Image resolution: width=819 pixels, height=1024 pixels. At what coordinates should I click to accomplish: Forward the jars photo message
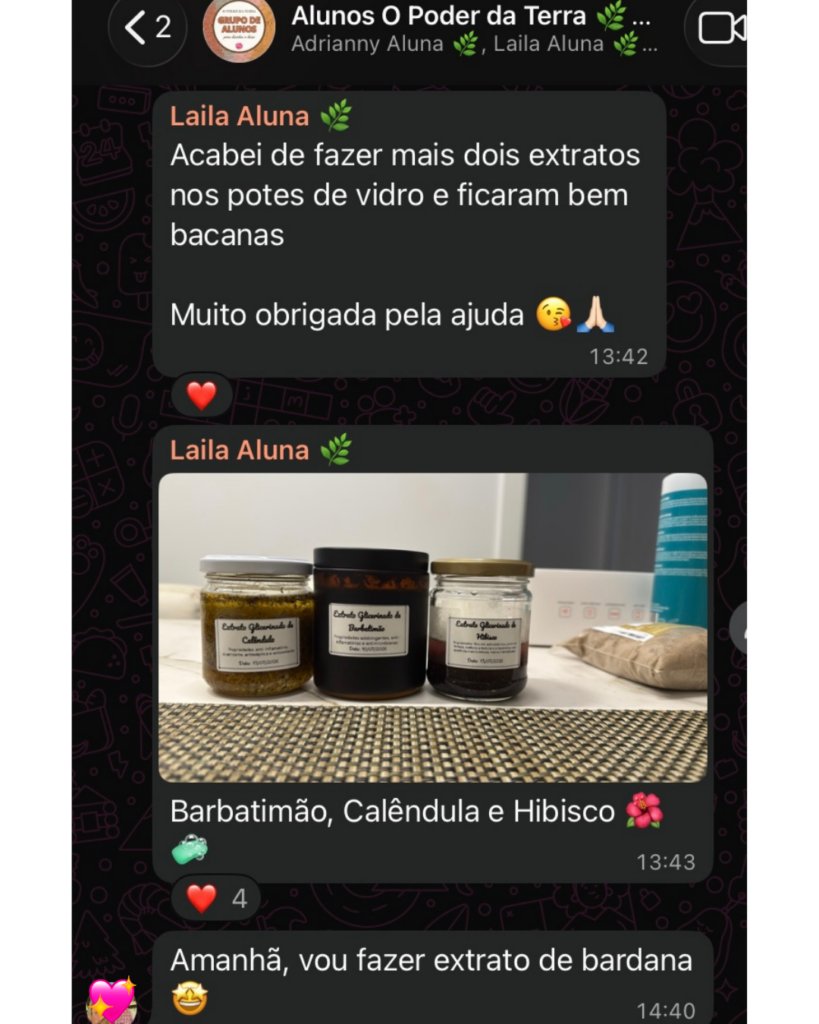(739, 628)
